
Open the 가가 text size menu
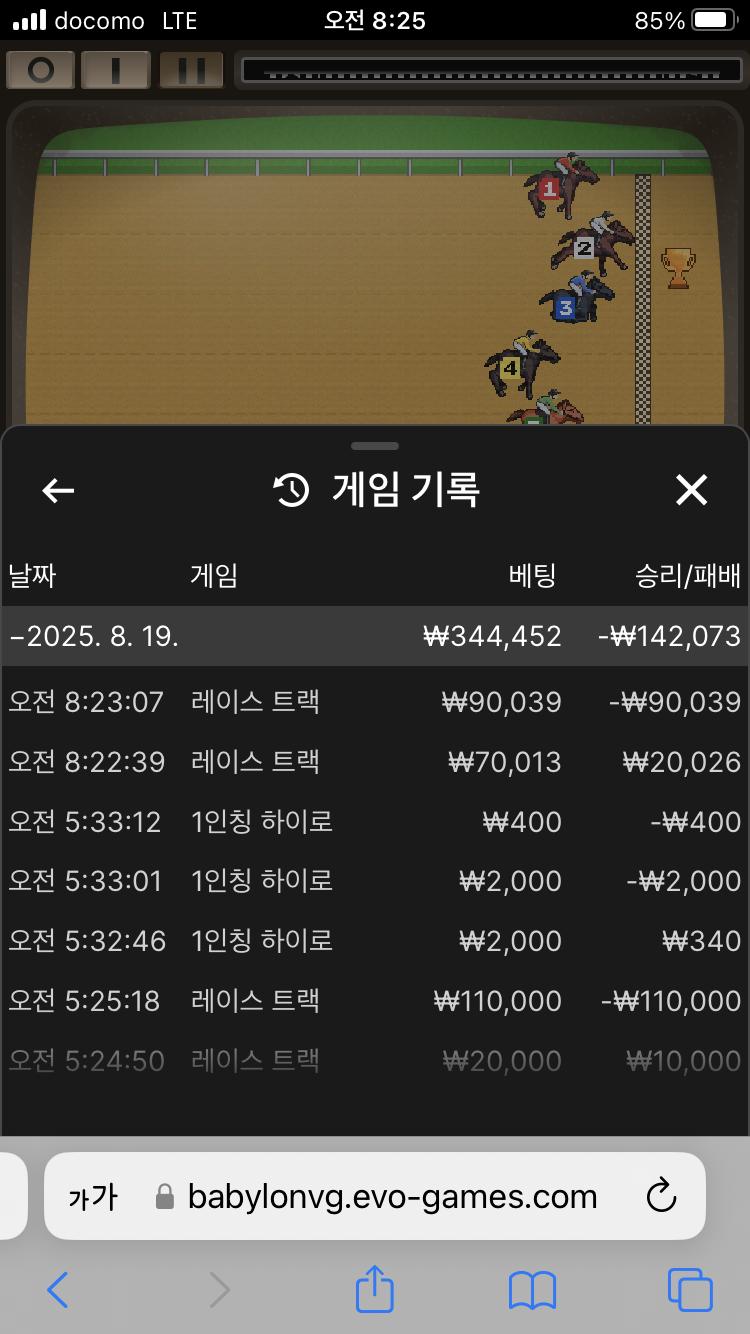coord(92,1196)
